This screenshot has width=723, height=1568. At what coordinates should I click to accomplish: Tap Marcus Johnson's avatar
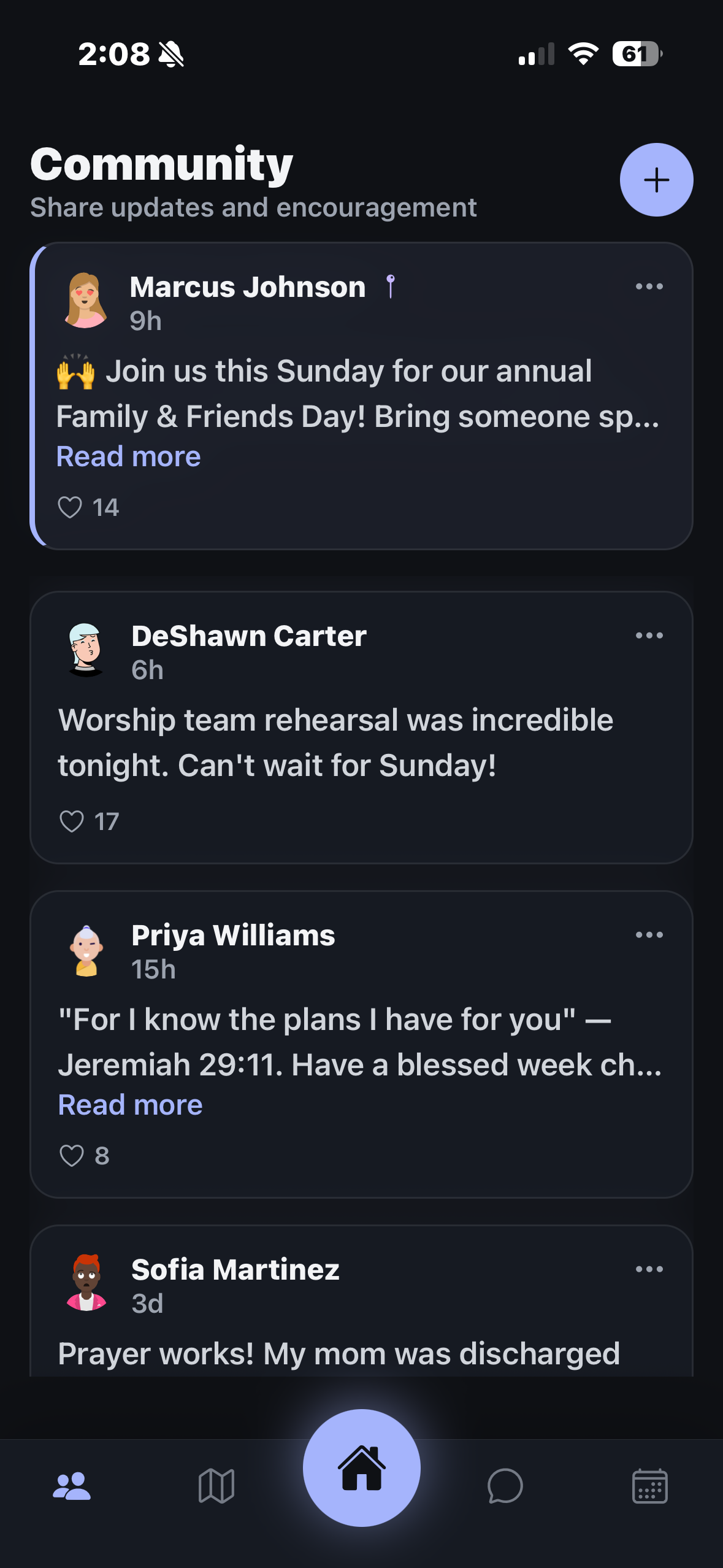point(86,301)
